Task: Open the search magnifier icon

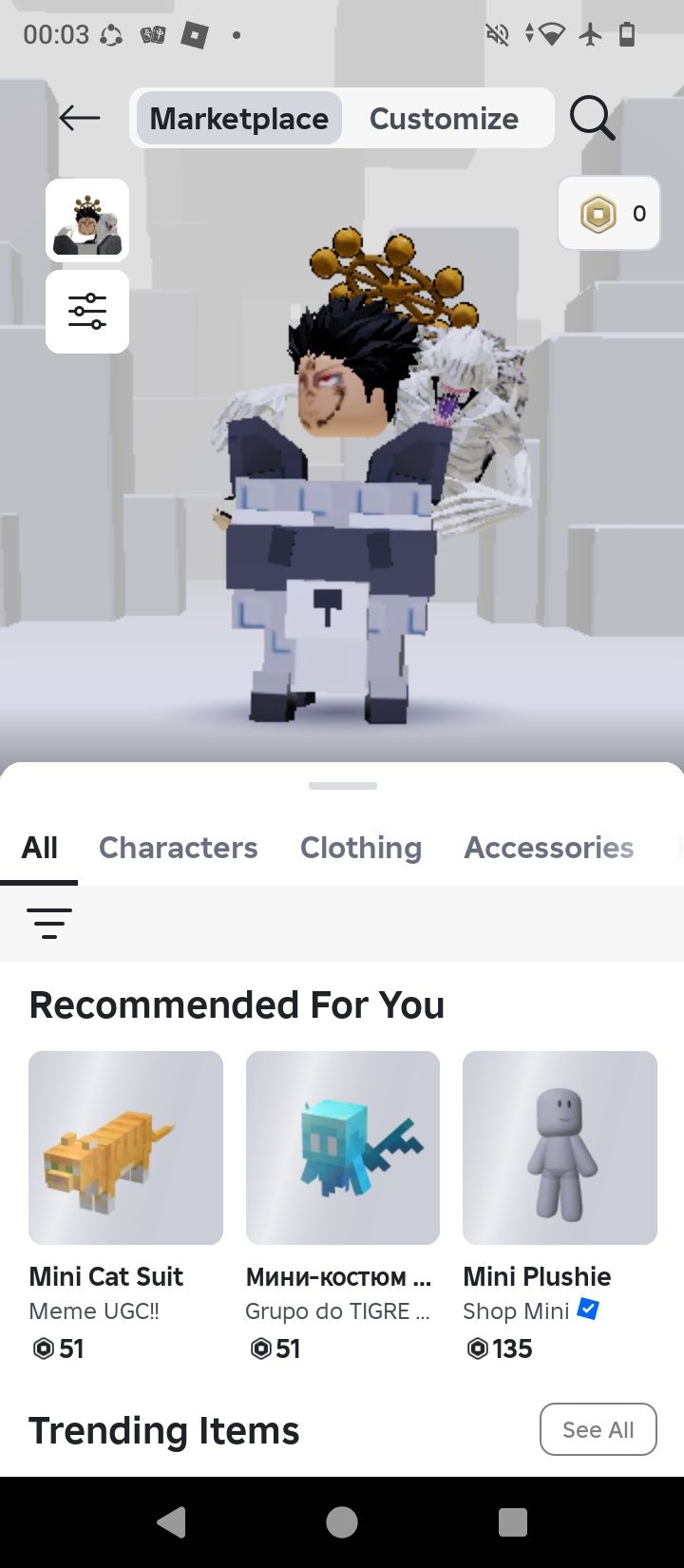Action: click(592, 118)
